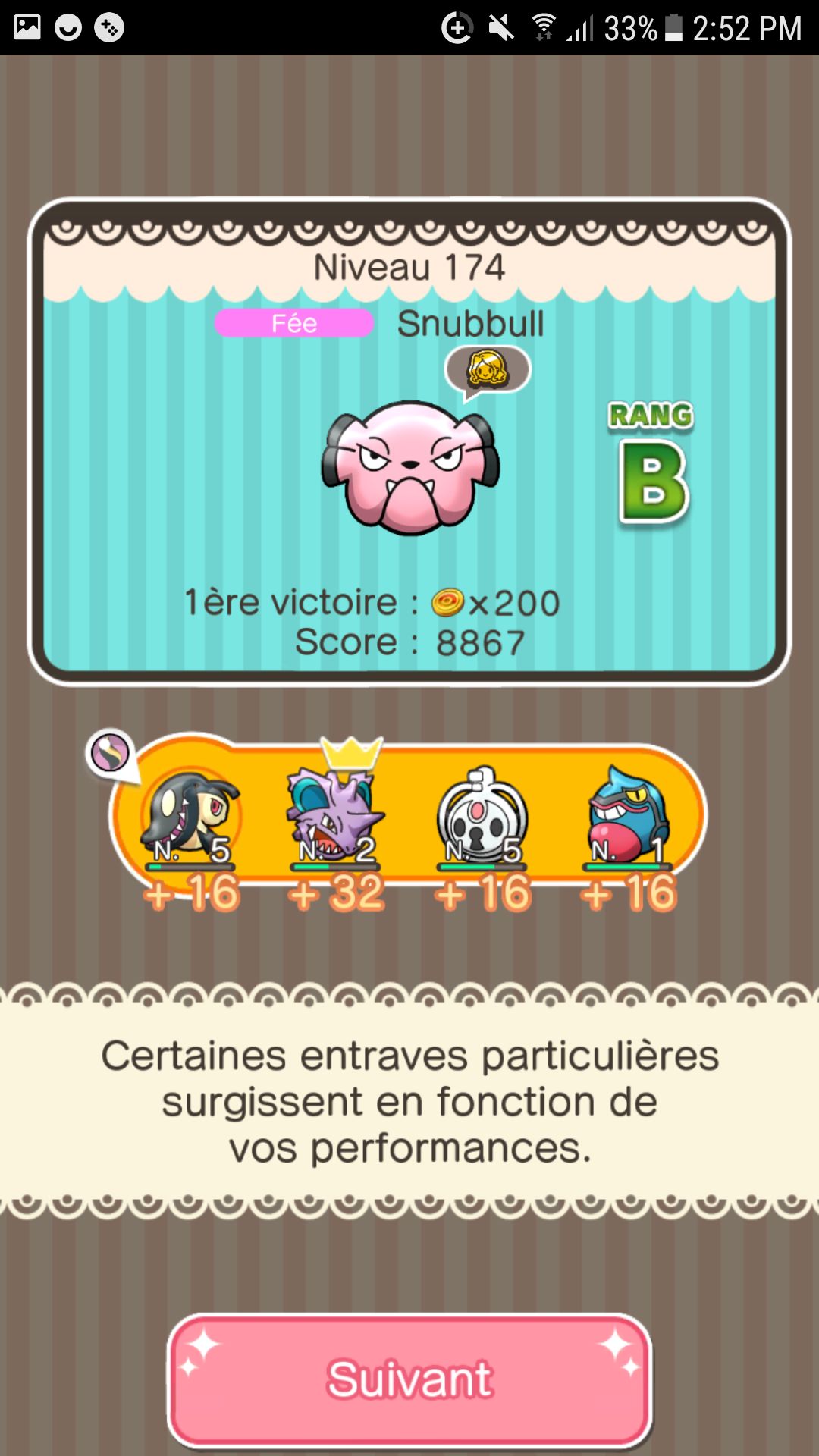Screen dimensions: 819x1456
Task: Tap the Suivant button to continue
Action: point(409,1379)
